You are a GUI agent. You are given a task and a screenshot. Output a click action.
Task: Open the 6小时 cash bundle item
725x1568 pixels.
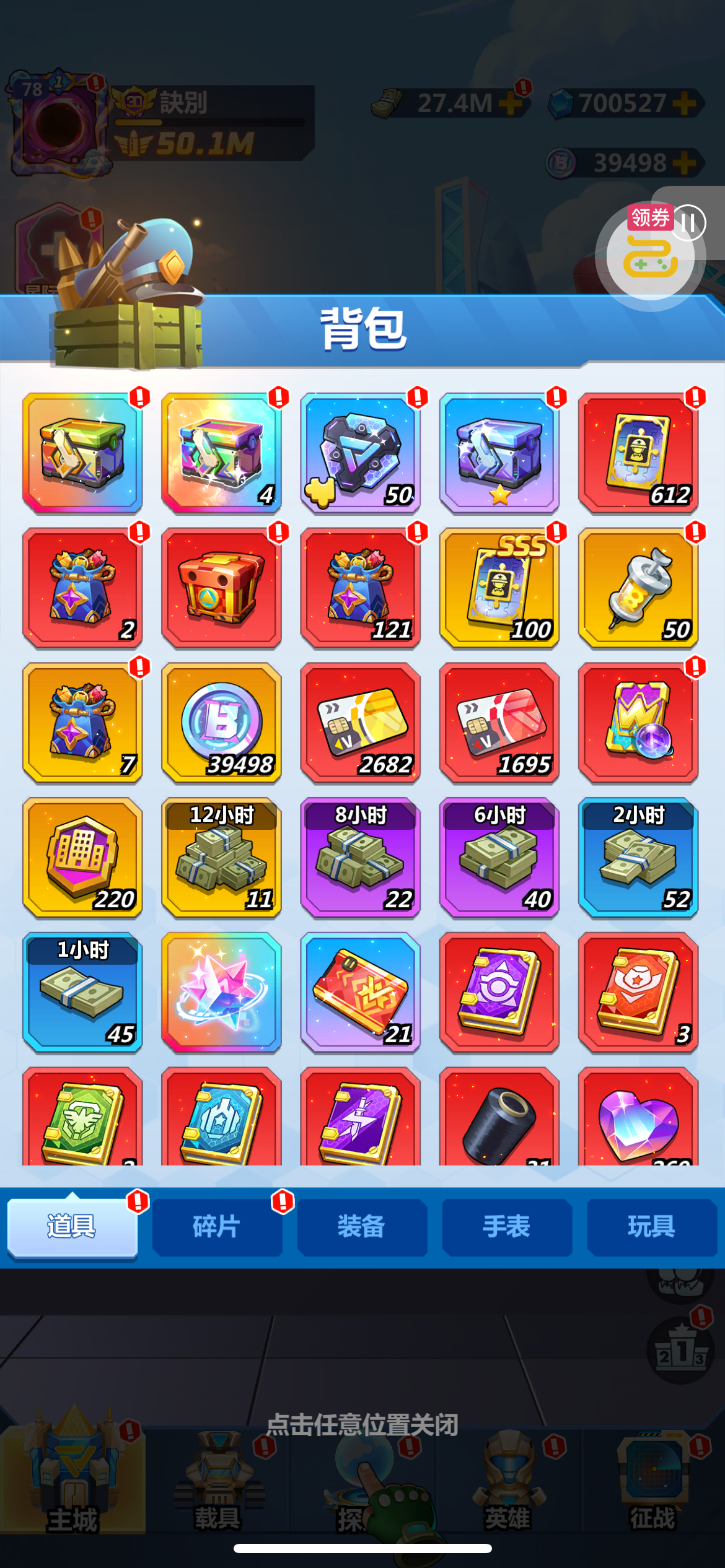499,858
